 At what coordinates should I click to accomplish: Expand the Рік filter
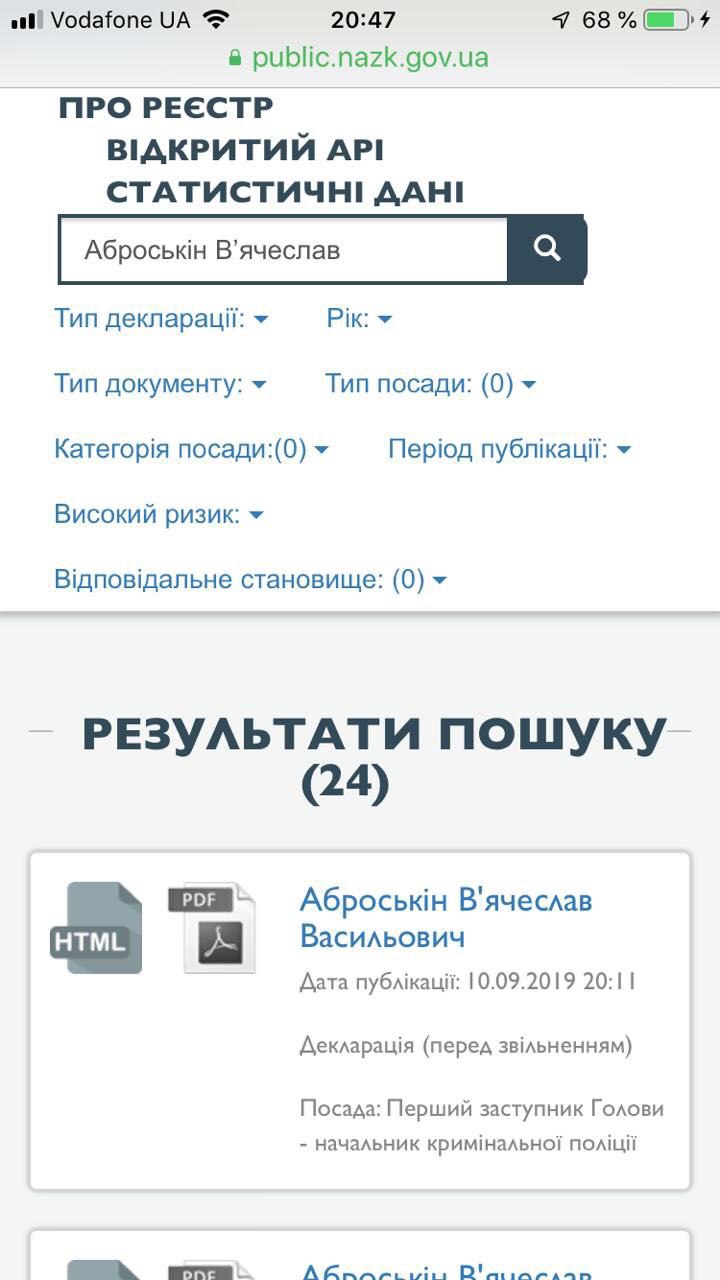(359, 319)
